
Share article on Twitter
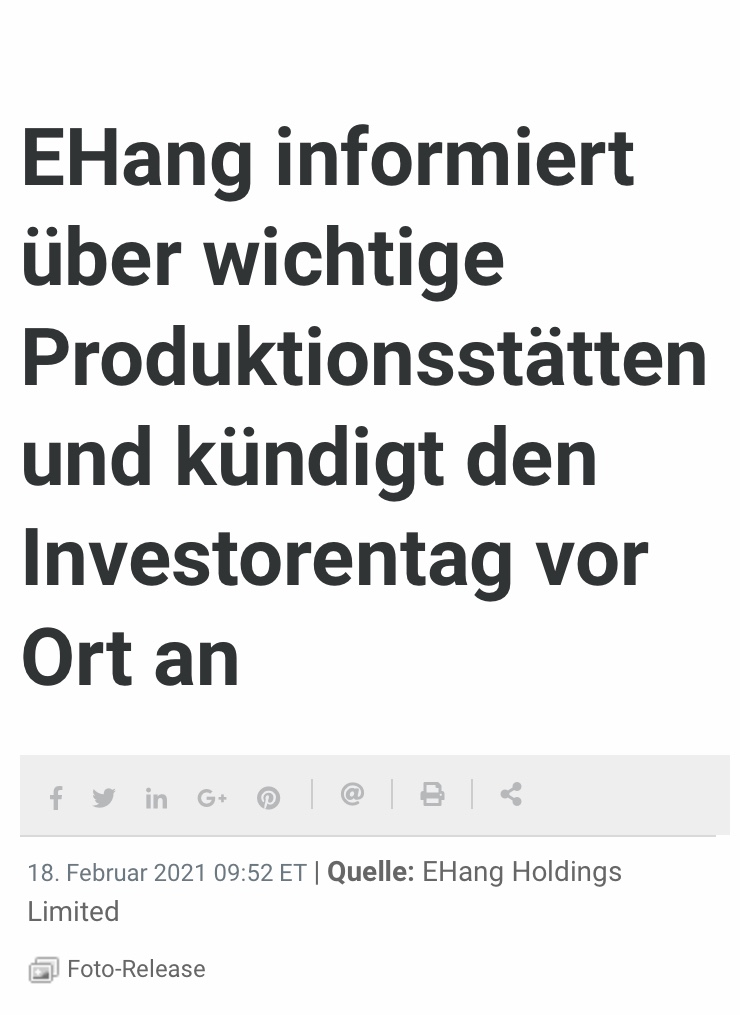[x=104, y=798]
